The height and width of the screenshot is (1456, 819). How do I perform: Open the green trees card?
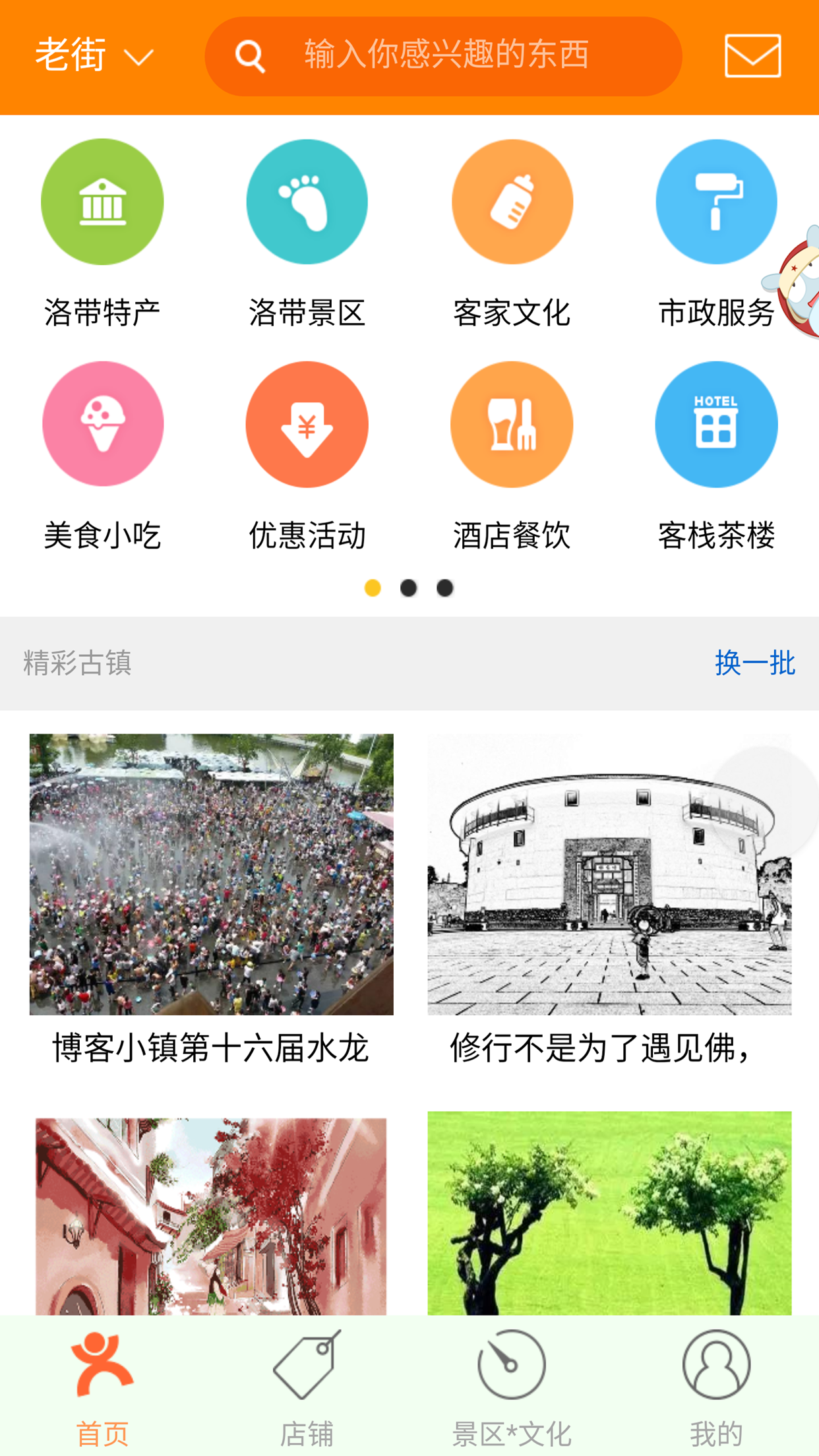click(x=609, y=1213)
